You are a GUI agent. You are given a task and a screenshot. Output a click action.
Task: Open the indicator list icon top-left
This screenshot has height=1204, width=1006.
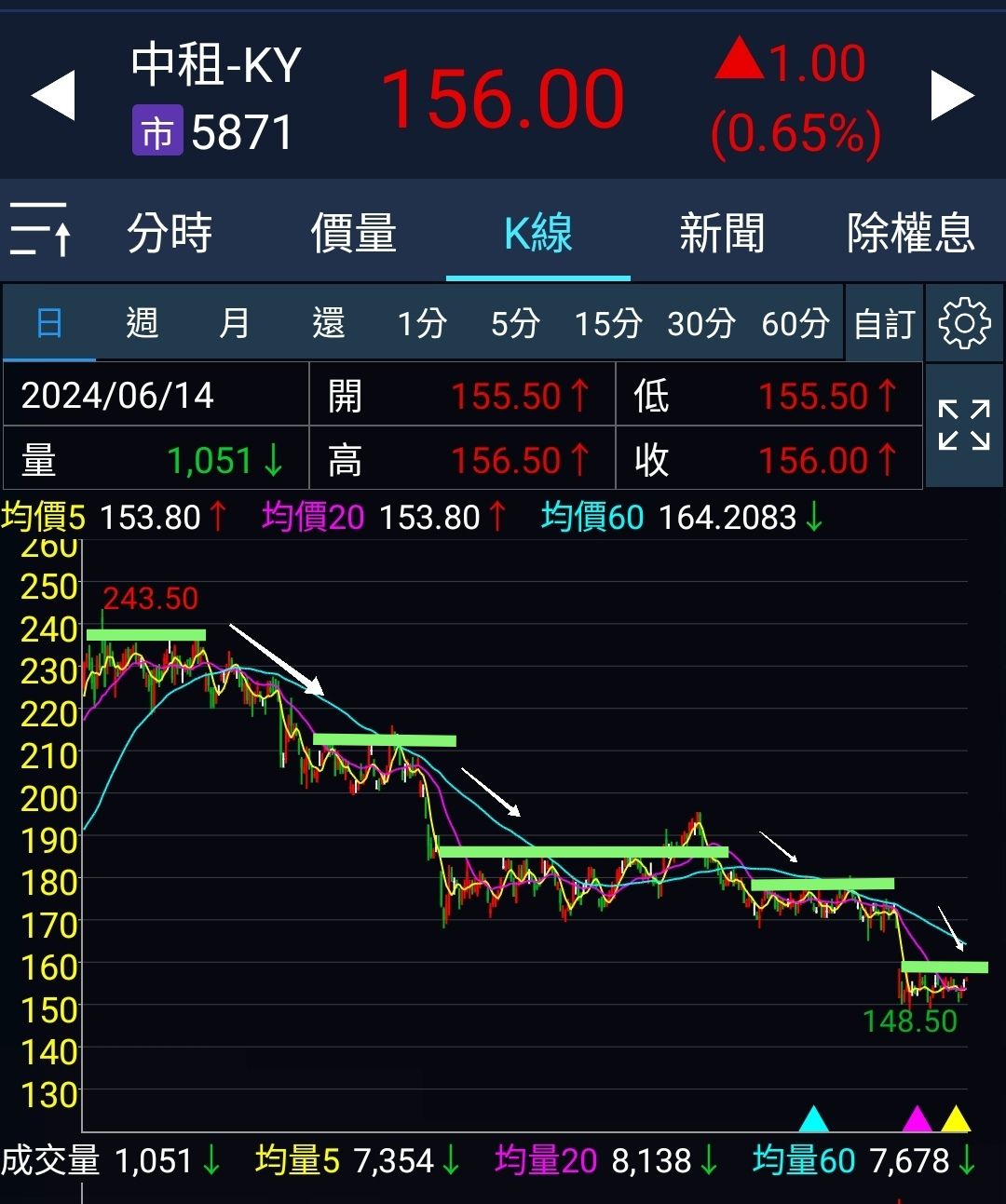[39, 231]
